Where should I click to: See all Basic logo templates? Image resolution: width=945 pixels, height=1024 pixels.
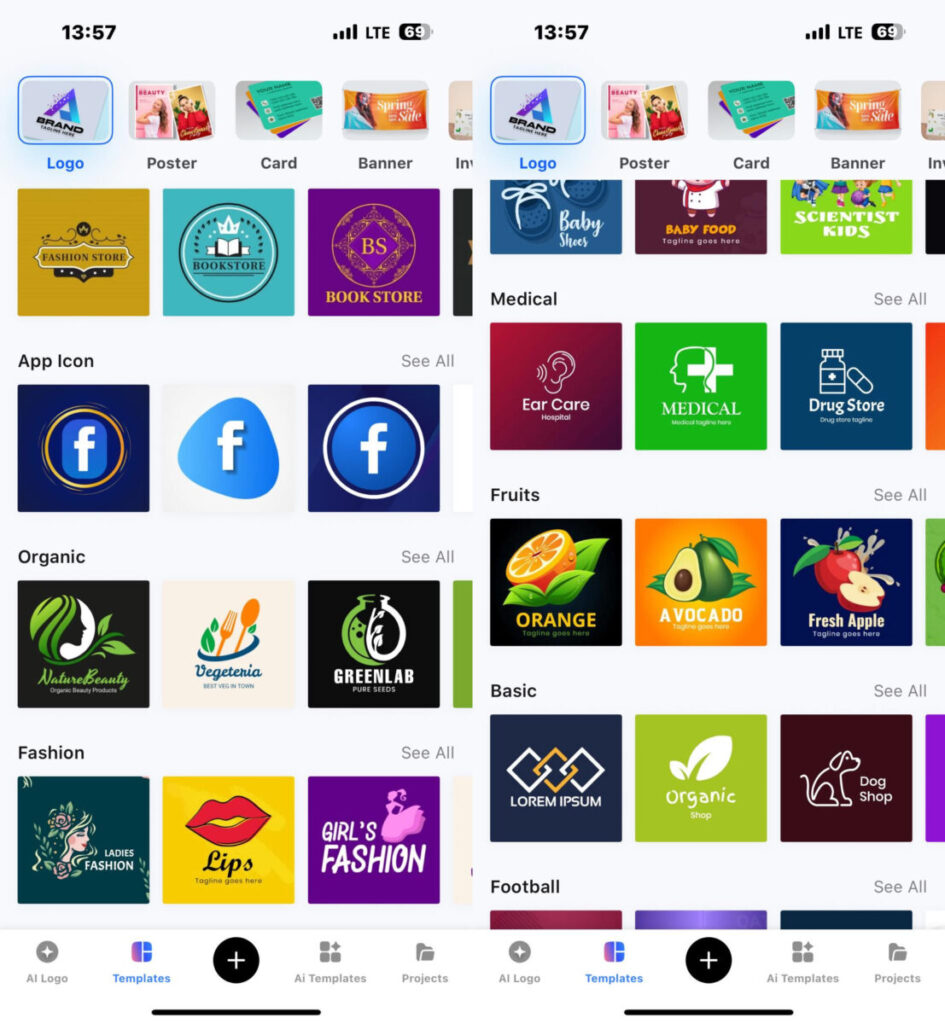[899, 691]
